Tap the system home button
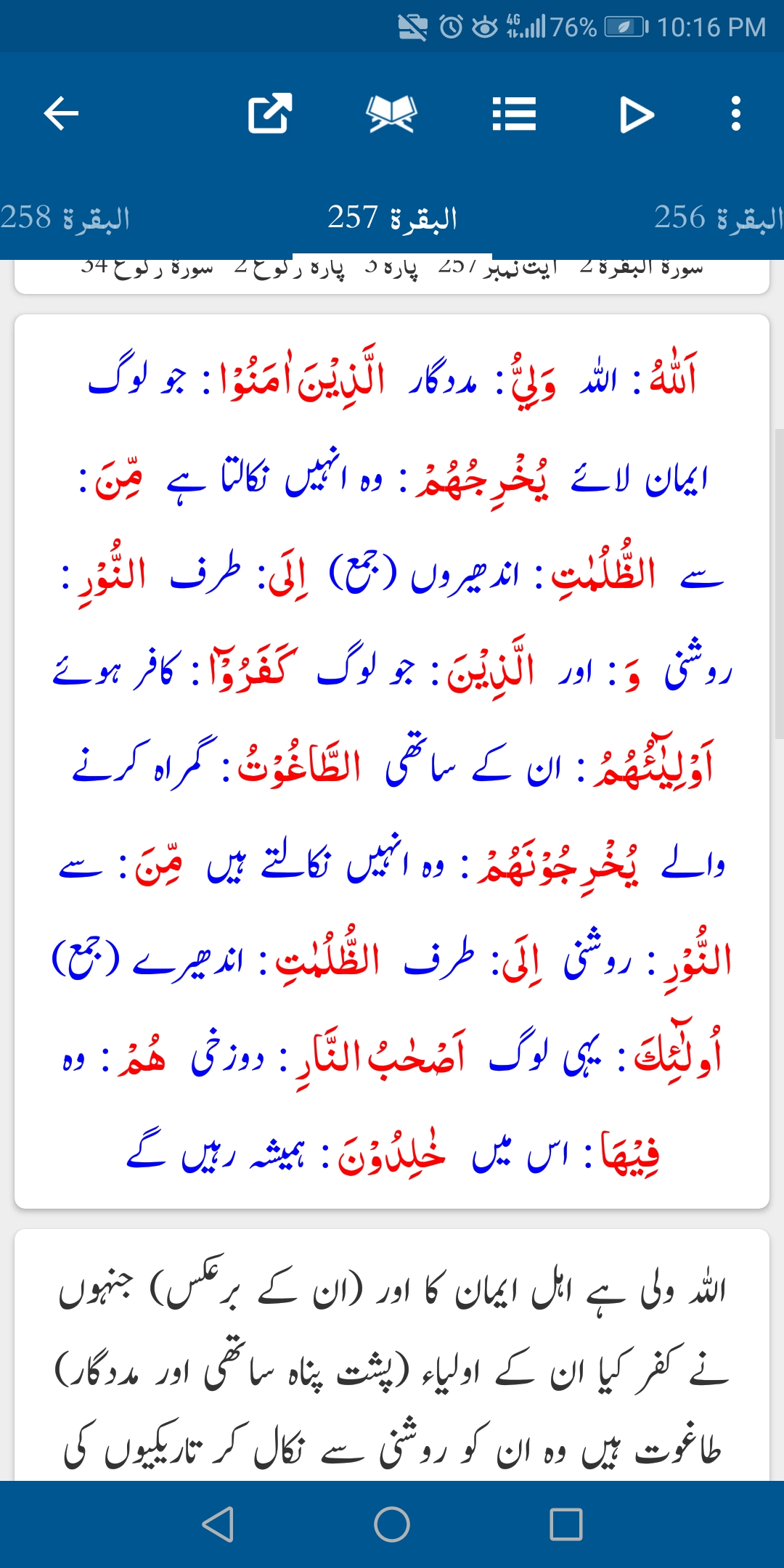Screen dimensions: 784x1568 click(x=392, y=1524)
